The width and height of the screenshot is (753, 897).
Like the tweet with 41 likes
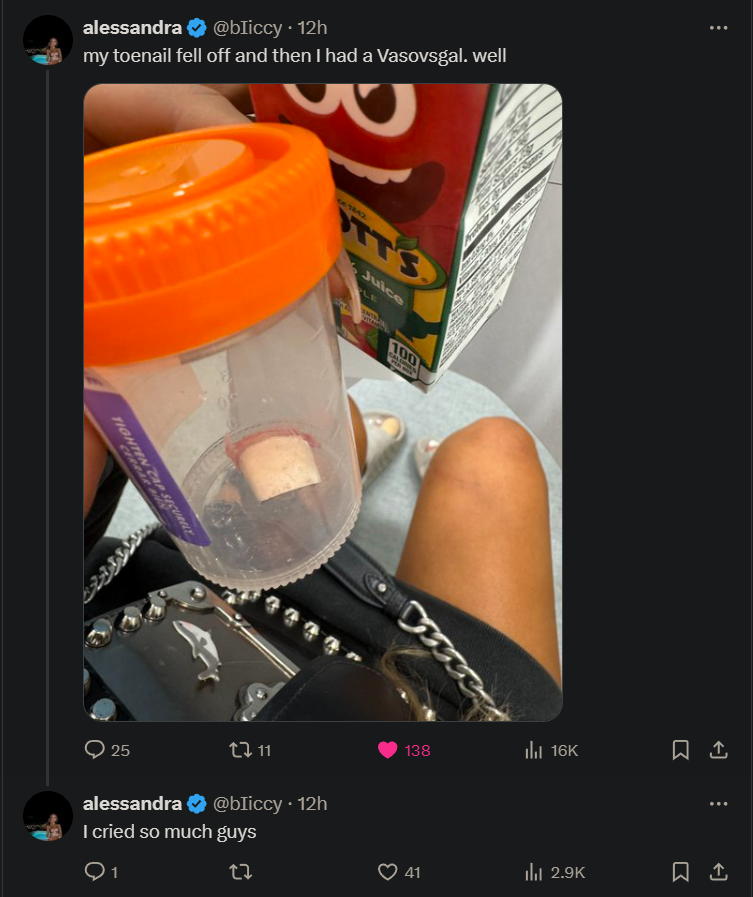tap(399, 872)
